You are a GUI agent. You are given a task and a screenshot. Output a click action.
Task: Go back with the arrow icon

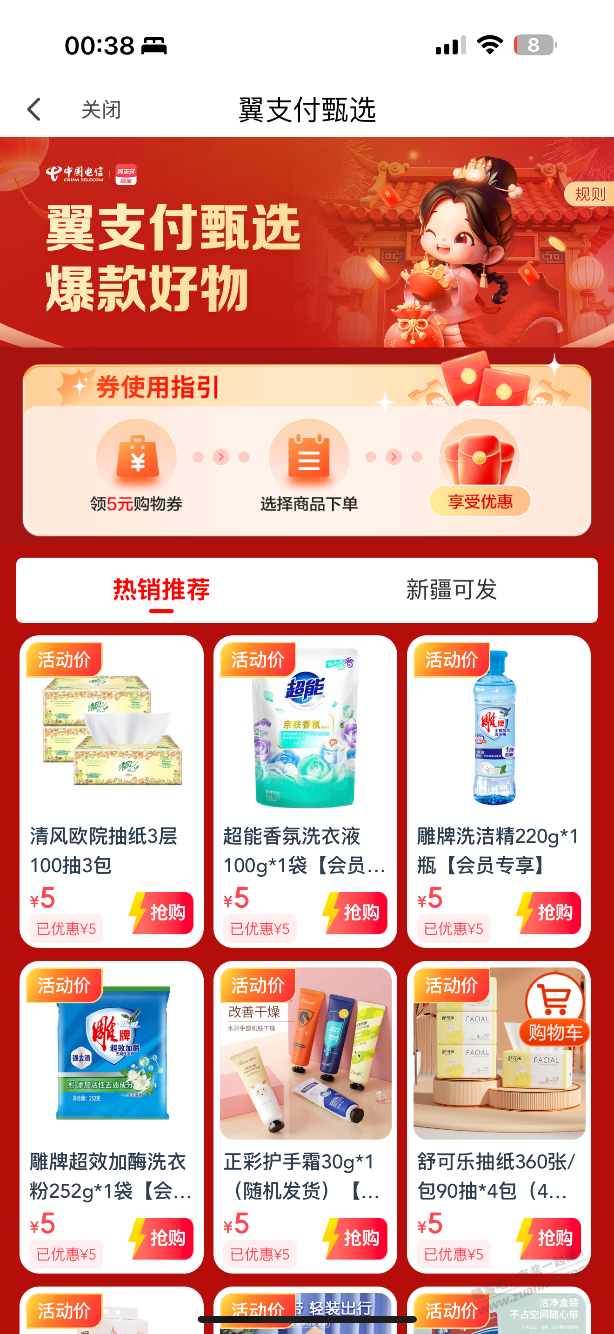[x=34, y=109]
